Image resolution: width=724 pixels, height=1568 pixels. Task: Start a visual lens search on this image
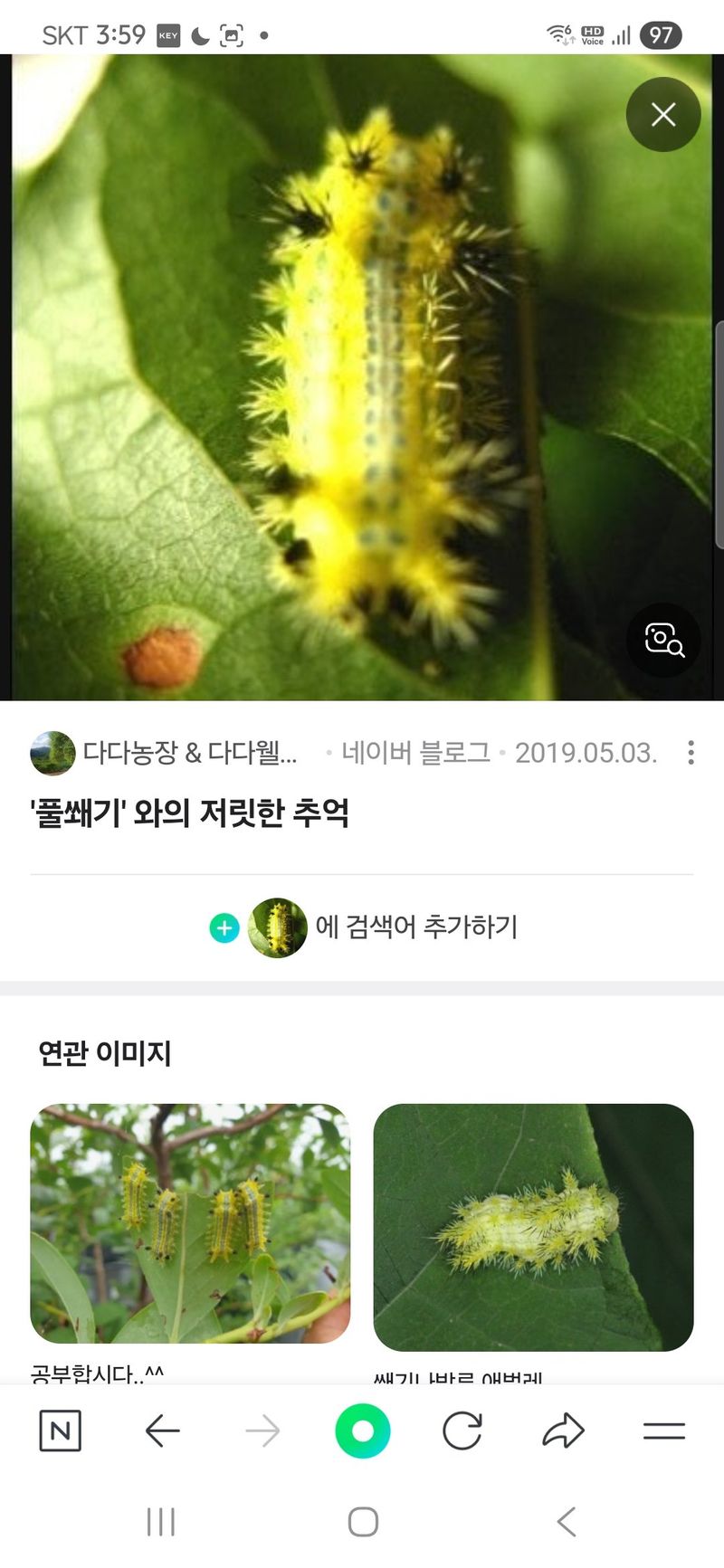(663, 640)
